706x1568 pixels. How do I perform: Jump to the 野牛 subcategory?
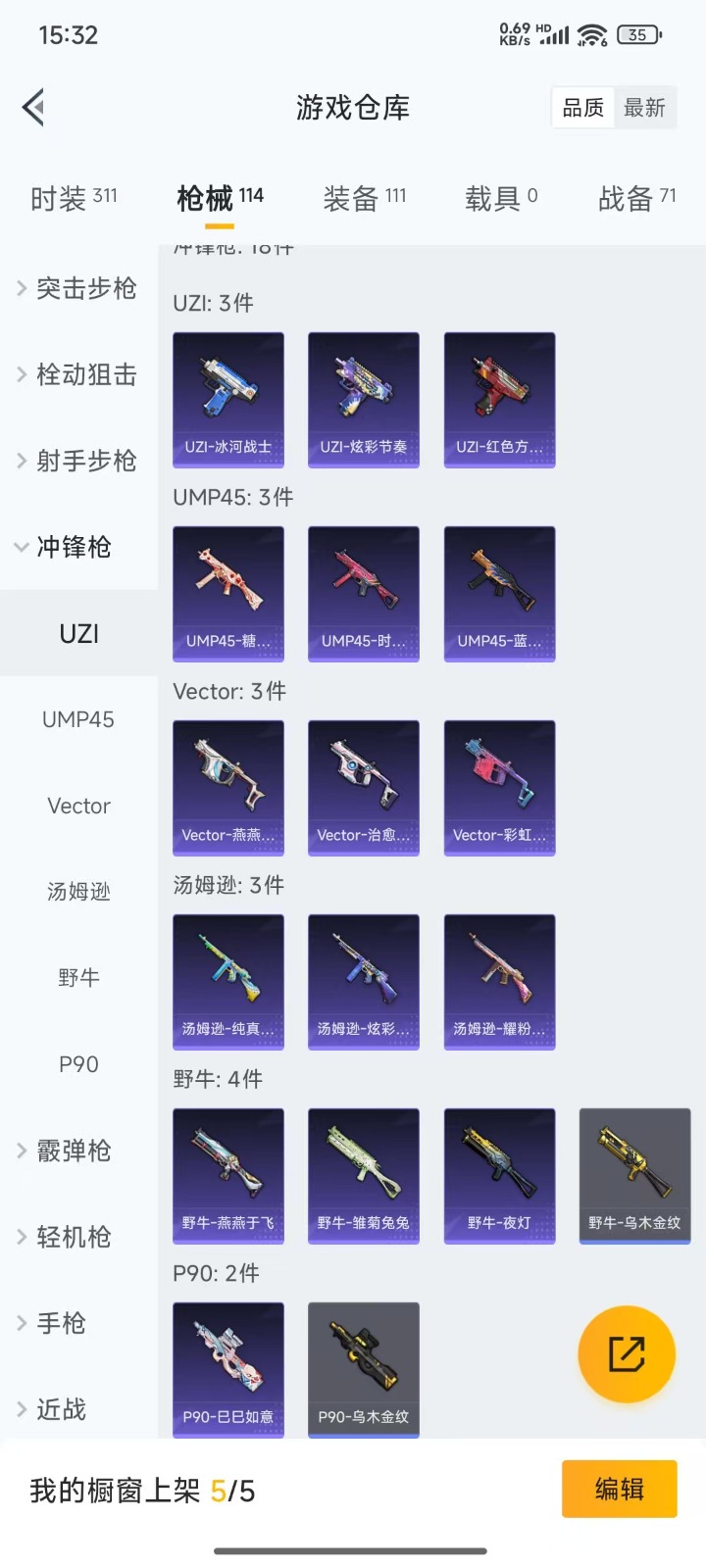click(x=78, y=978)
